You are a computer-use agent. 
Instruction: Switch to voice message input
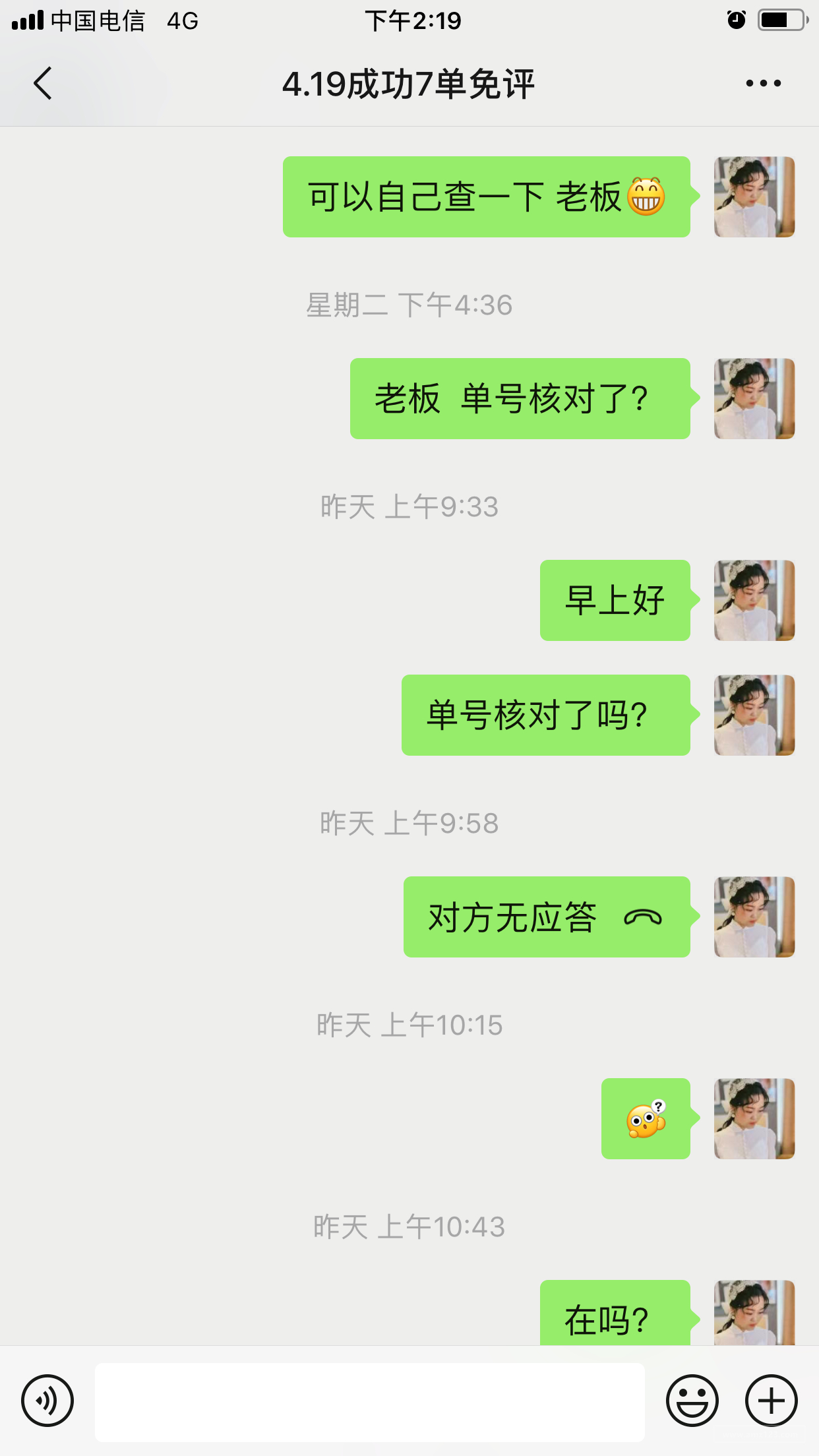[47, 1400]
